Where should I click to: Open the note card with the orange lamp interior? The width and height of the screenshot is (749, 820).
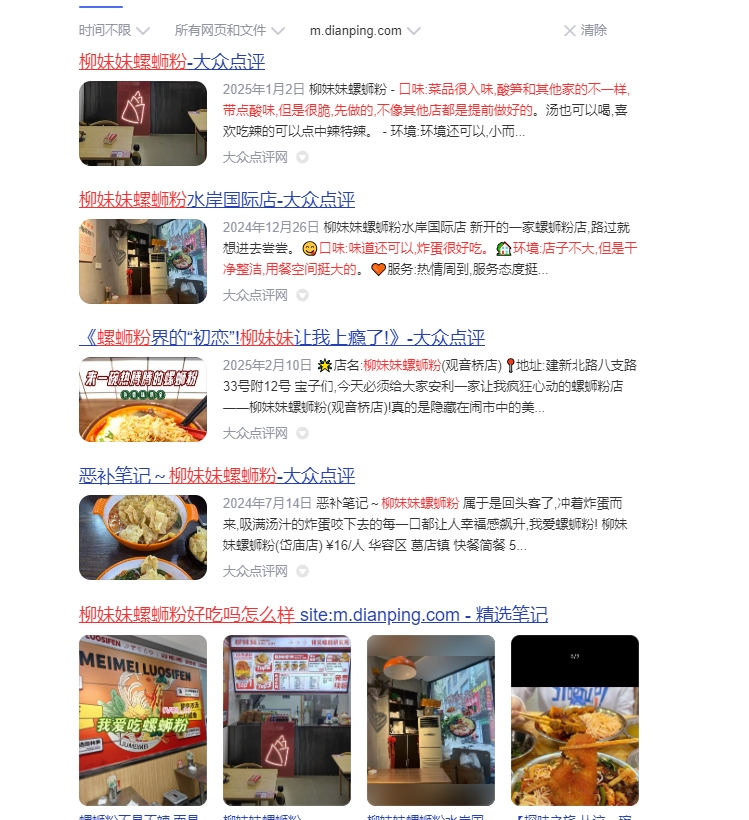click(431, 720)
